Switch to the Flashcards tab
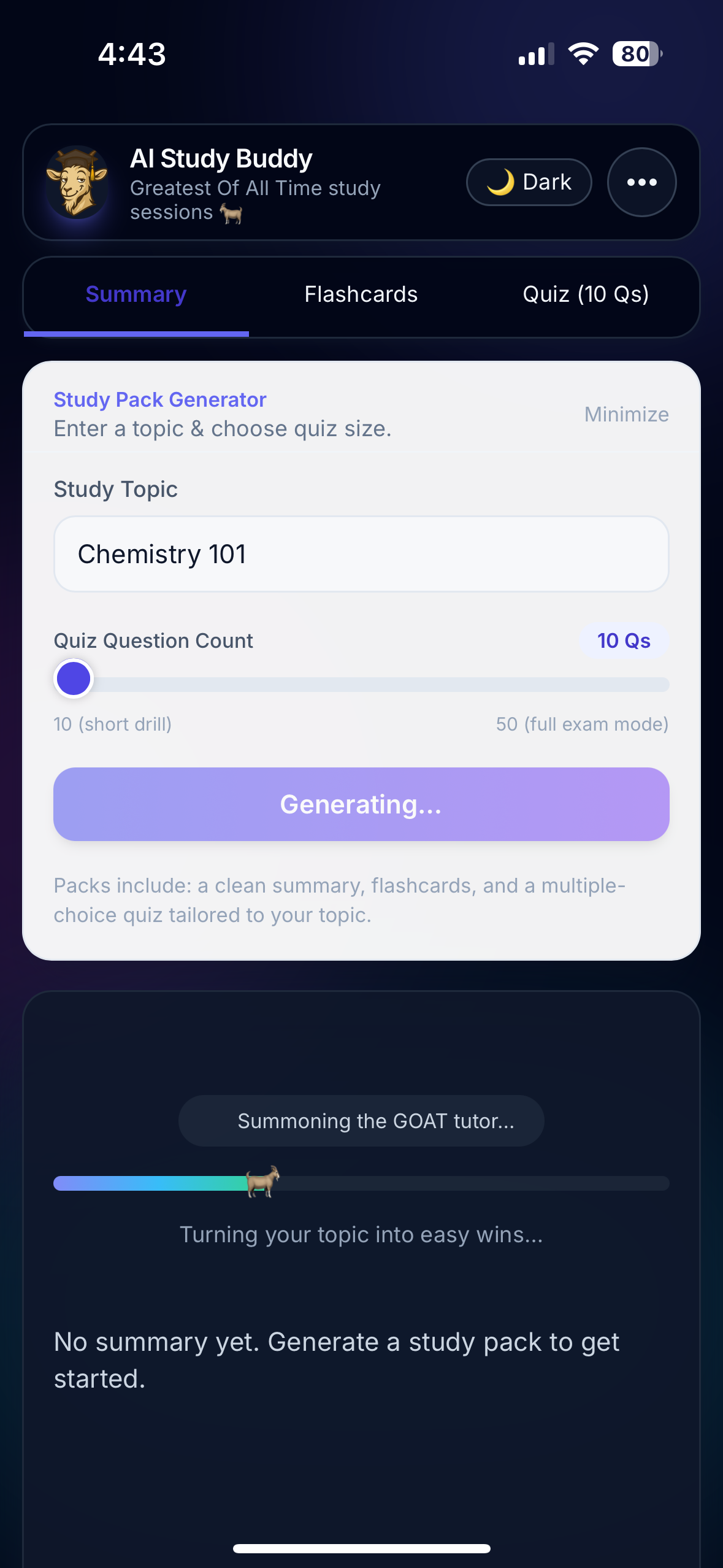Viewport: 723px width, 1568px height. [361, 294]
